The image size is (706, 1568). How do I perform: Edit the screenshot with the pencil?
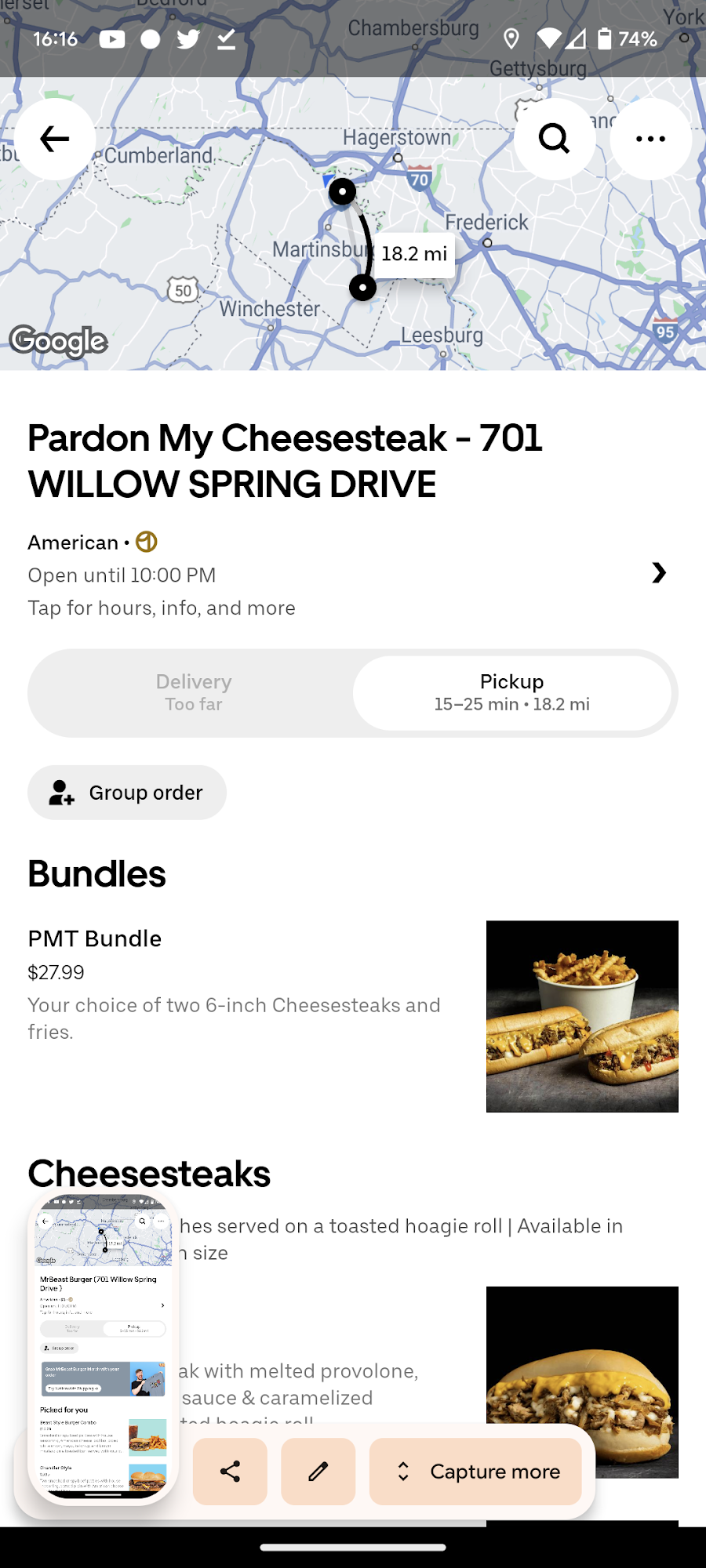coord(318,1472)
